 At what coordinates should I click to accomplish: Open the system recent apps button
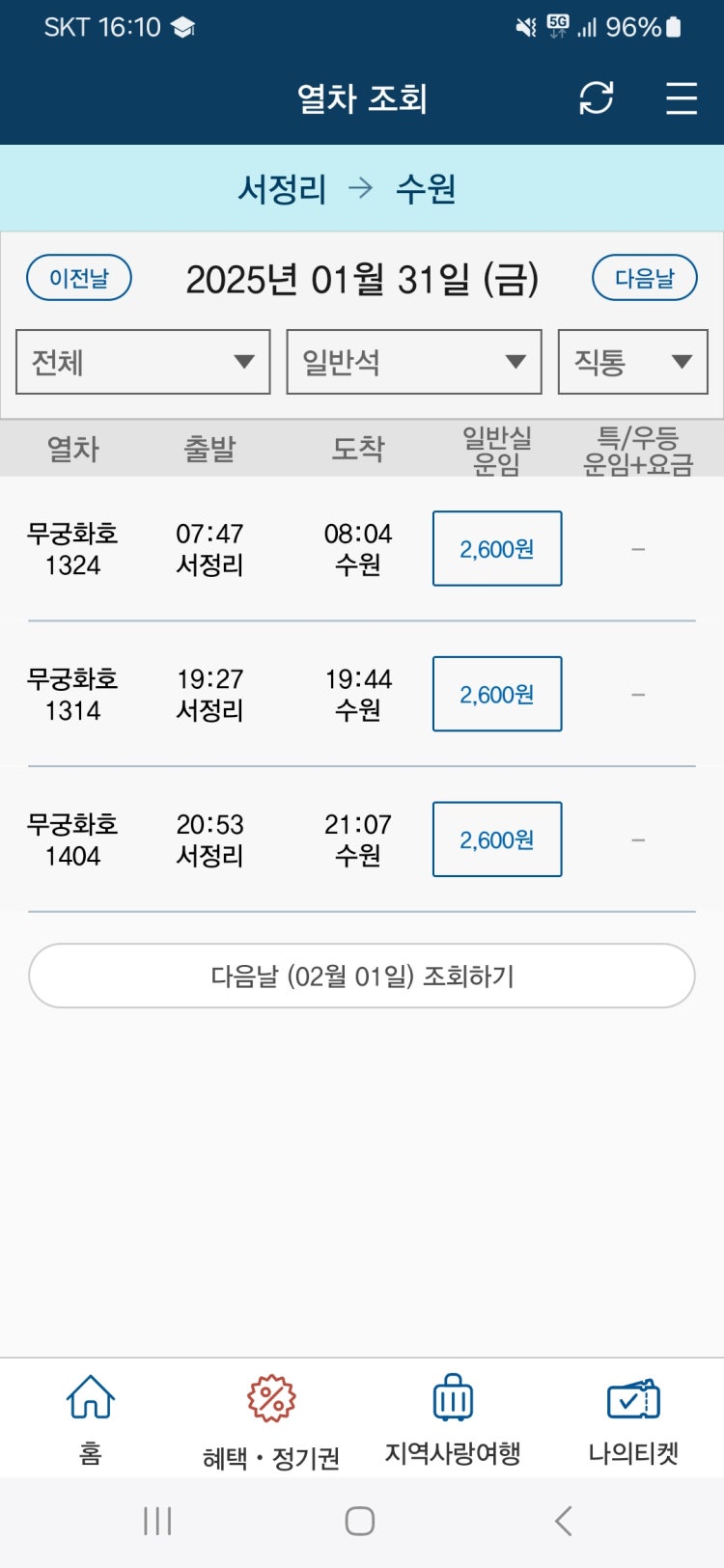click(x=157, y=1522)
